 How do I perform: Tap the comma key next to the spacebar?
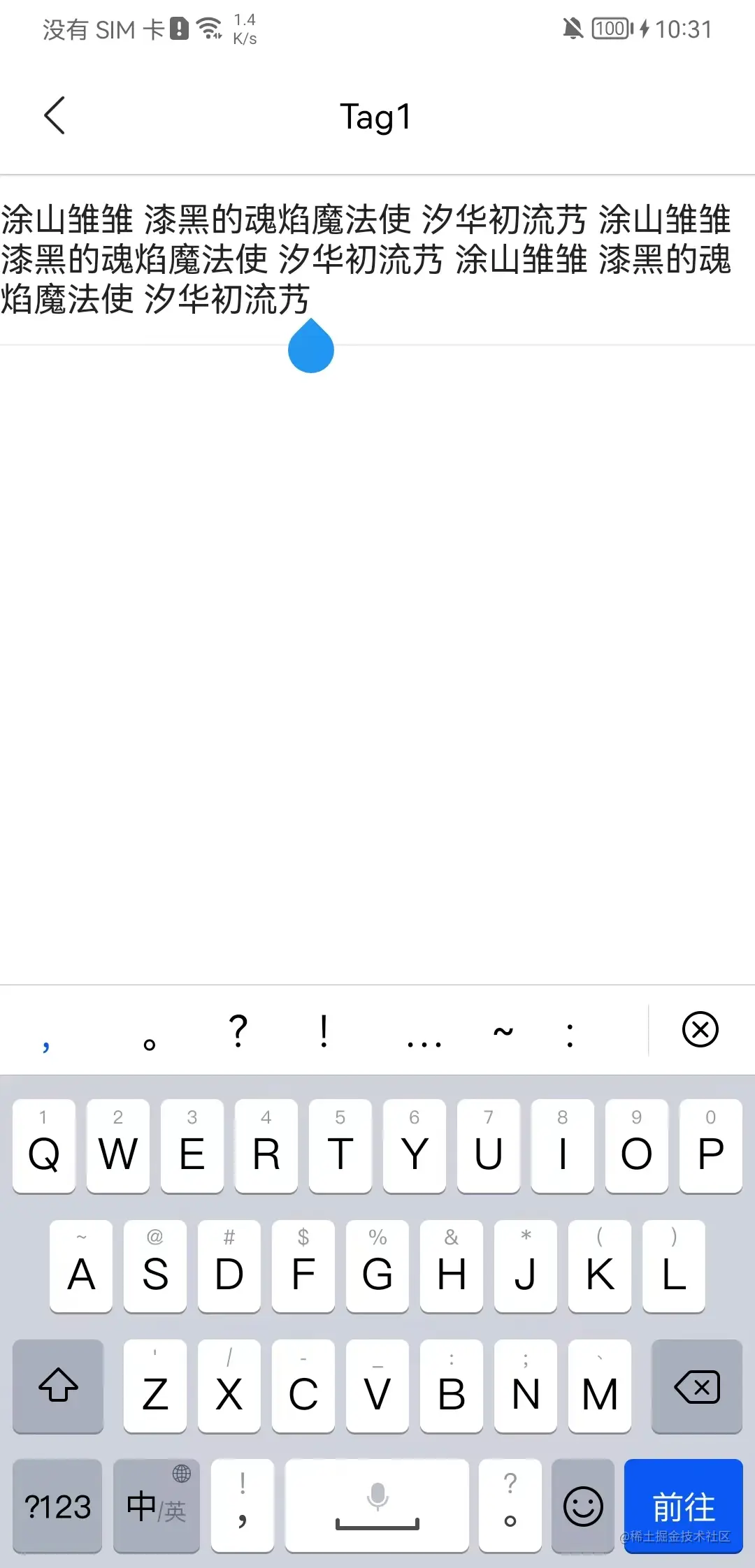[x=242, y=1506]
